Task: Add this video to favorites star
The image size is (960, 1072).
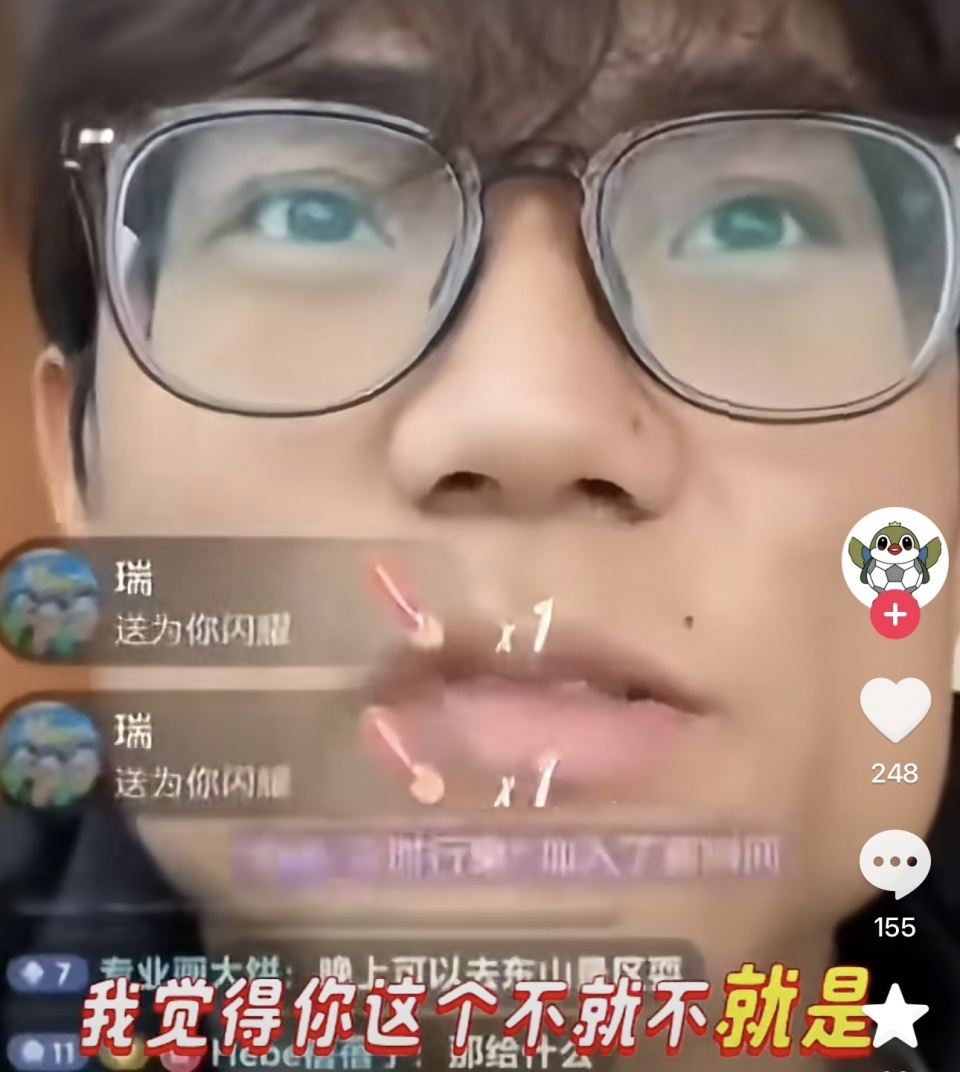Action: (895, 1014)
